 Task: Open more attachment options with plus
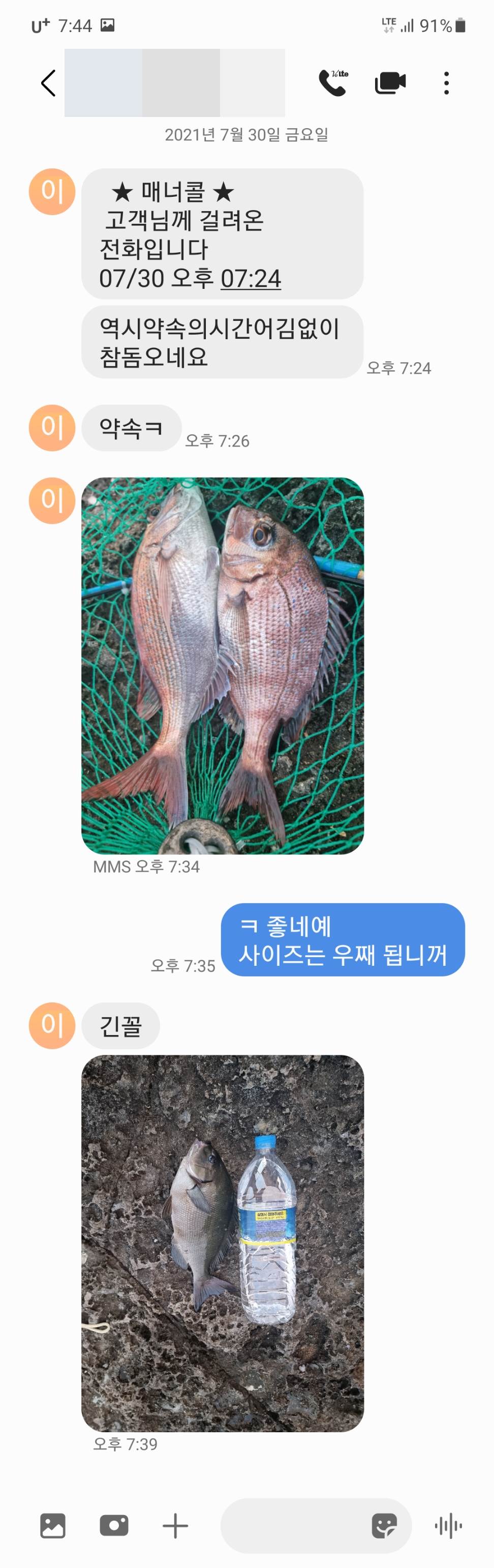[x=175, y=1525]
